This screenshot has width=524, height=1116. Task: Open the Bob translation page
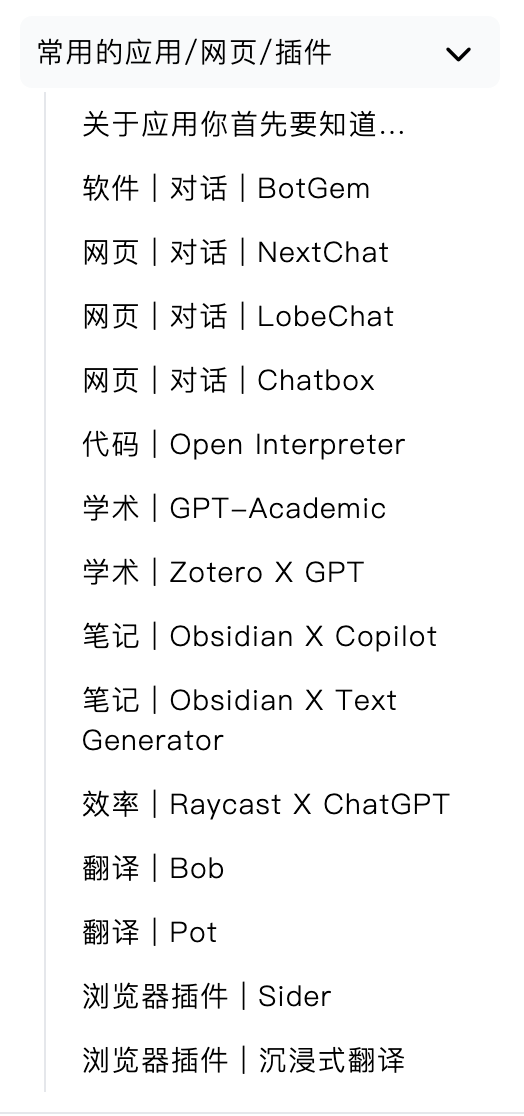[x=154, y=868]
